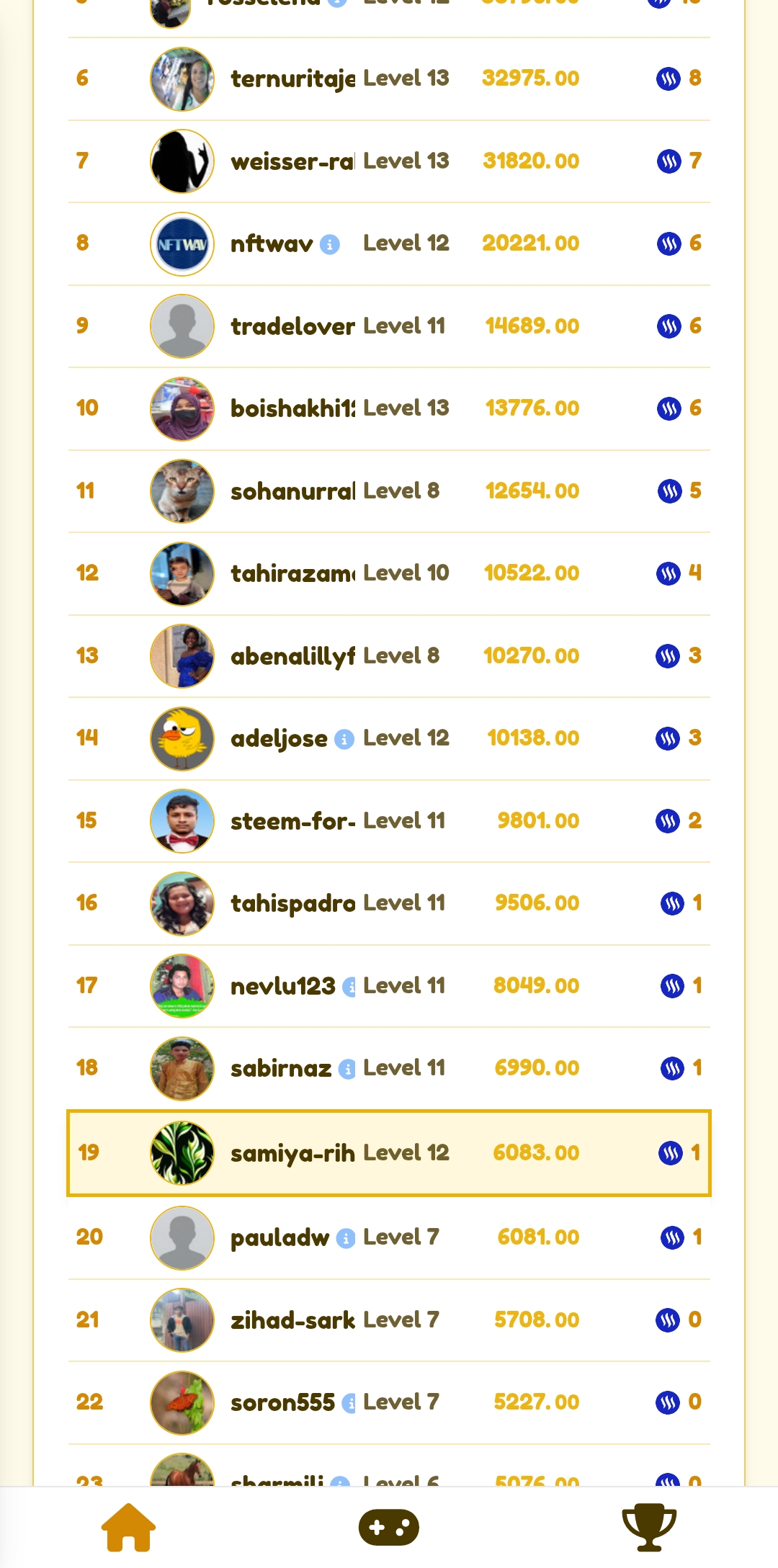Open the abenalillyf player entry
The height and width of the screenshot is (1568, 778).
tap(389, 656)
